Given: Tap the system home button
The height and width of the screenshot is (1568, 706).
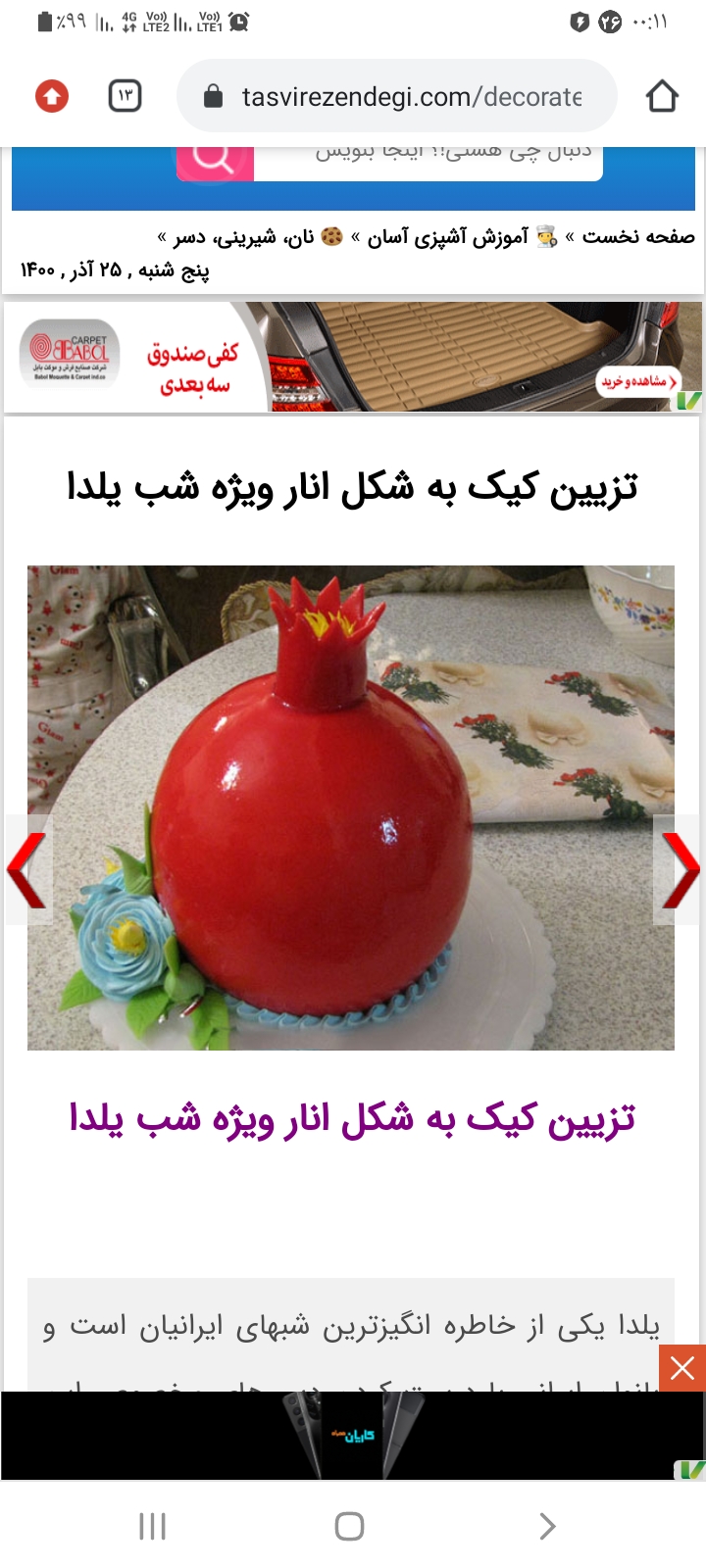Looking at the screenshot, I should point(349,1526).
